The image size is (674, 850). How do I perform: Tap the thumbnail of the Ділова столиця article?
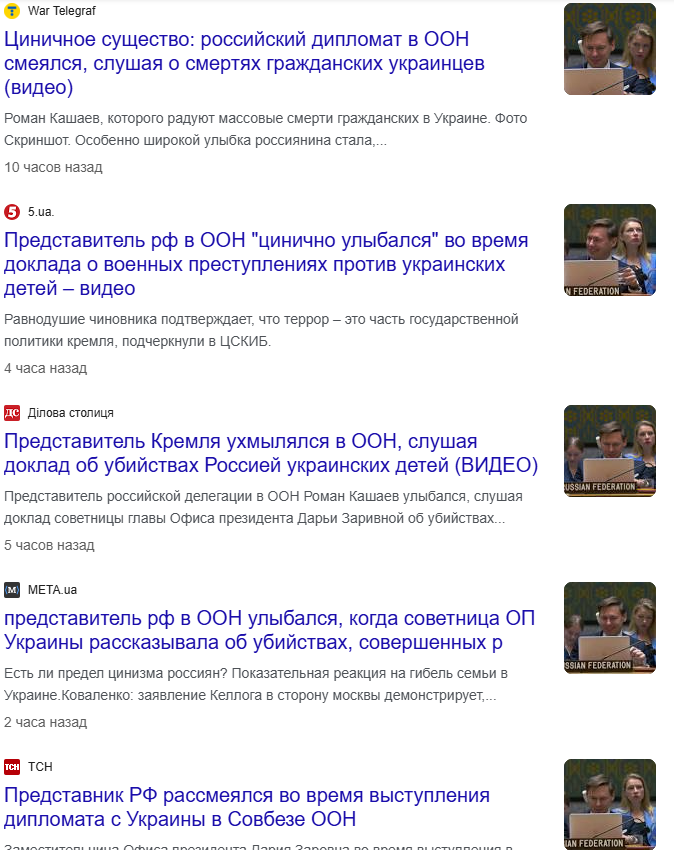point(609,450)
